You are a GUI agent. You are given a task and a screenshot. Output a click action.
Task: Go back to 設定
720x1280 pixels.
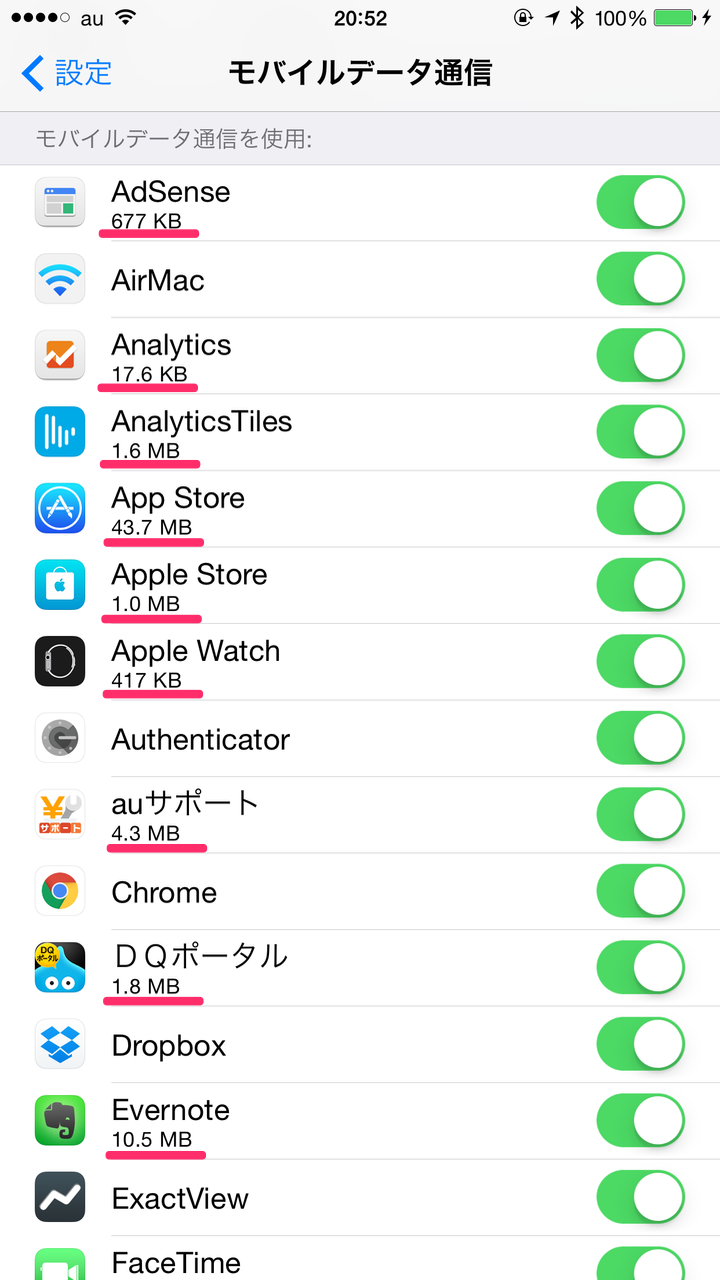67,73
